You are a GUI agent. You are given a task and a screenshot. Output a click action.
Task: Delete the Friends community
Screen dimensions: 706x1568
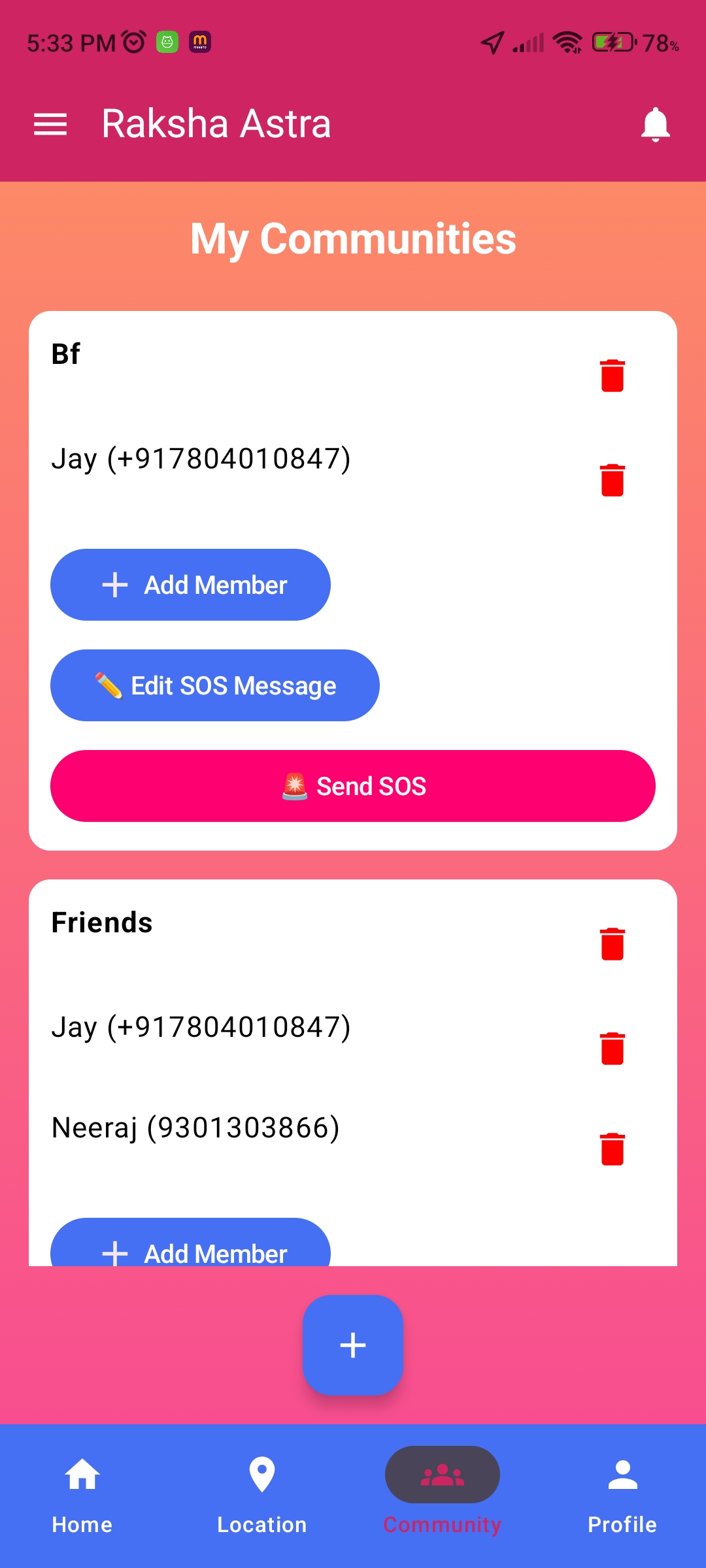tap(613, 944)
